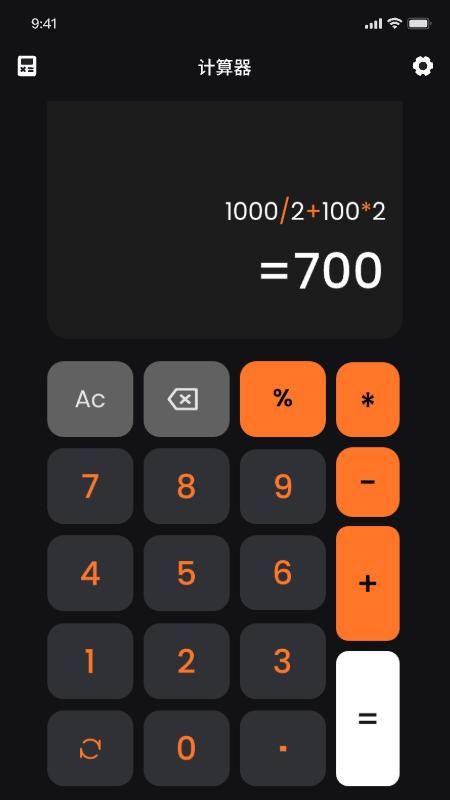Enter digit 3
Screen dimensions: 450x800
pyautogui.click(x=283, y=661)
